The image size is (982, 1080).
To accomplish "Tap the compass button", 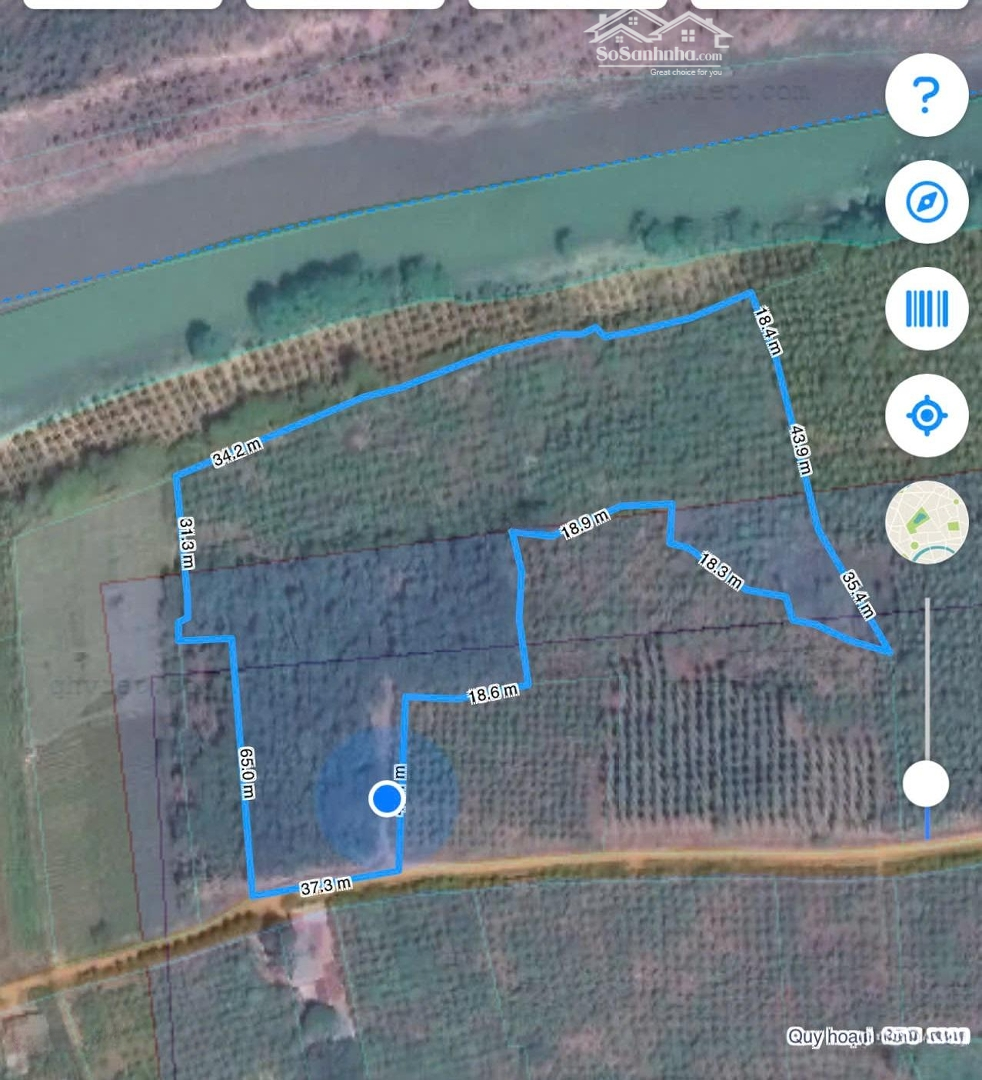I will [x=926, y=202].
